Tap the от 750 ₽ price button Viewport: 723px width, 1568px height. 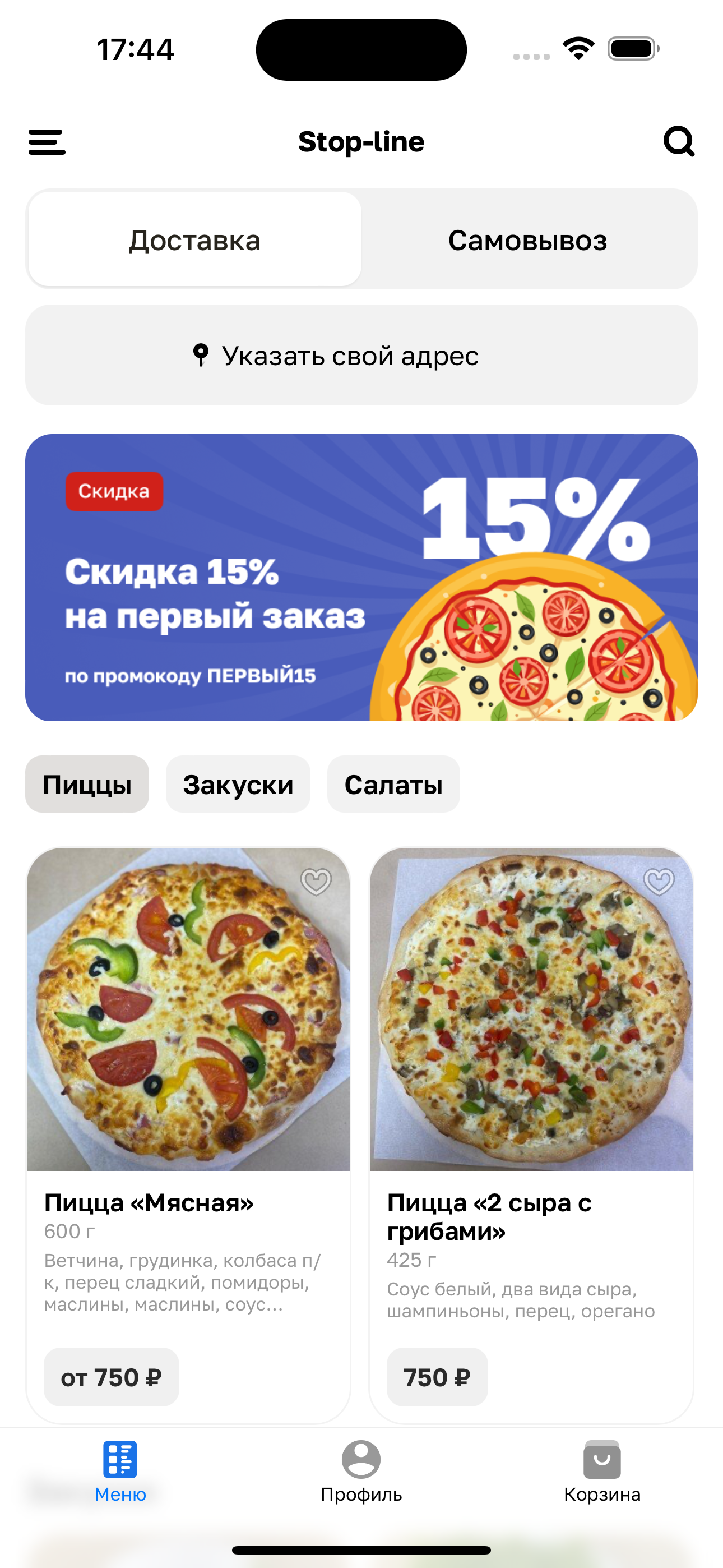[x=112, y=1377]
